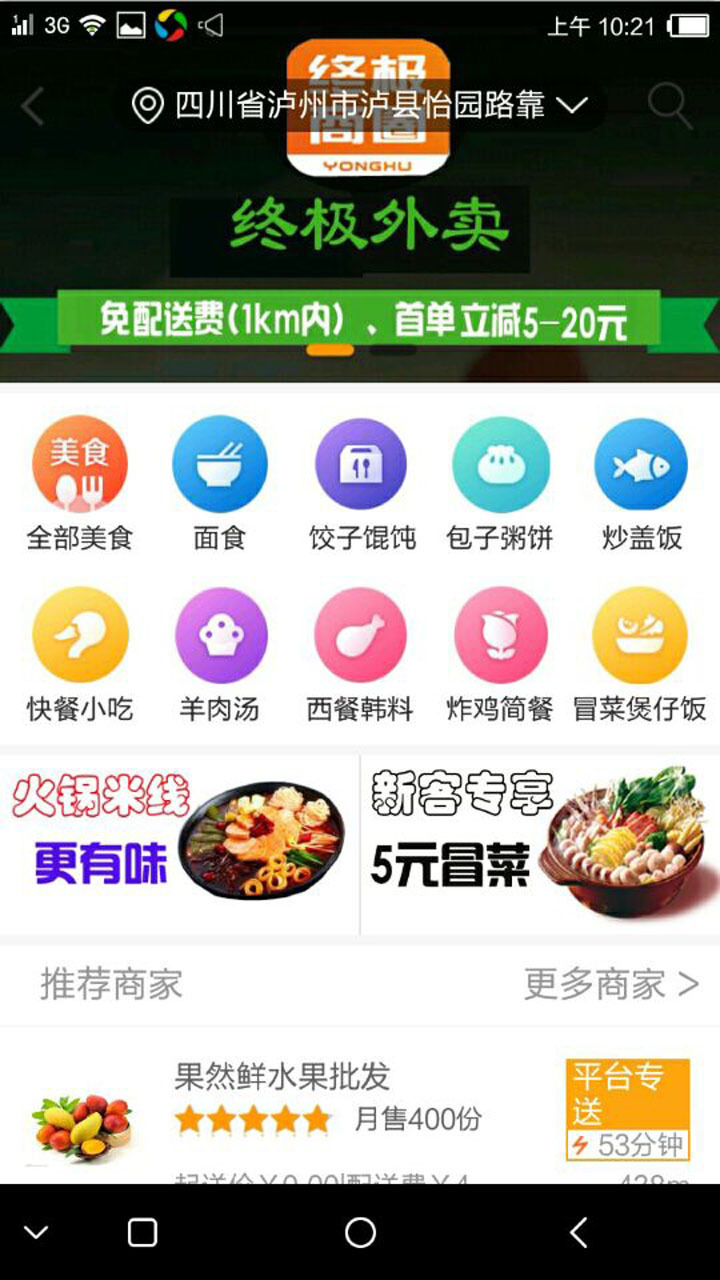Tap the back arrow at top left
This screenshot has width=720, height=1280.
tap(33, 106)
